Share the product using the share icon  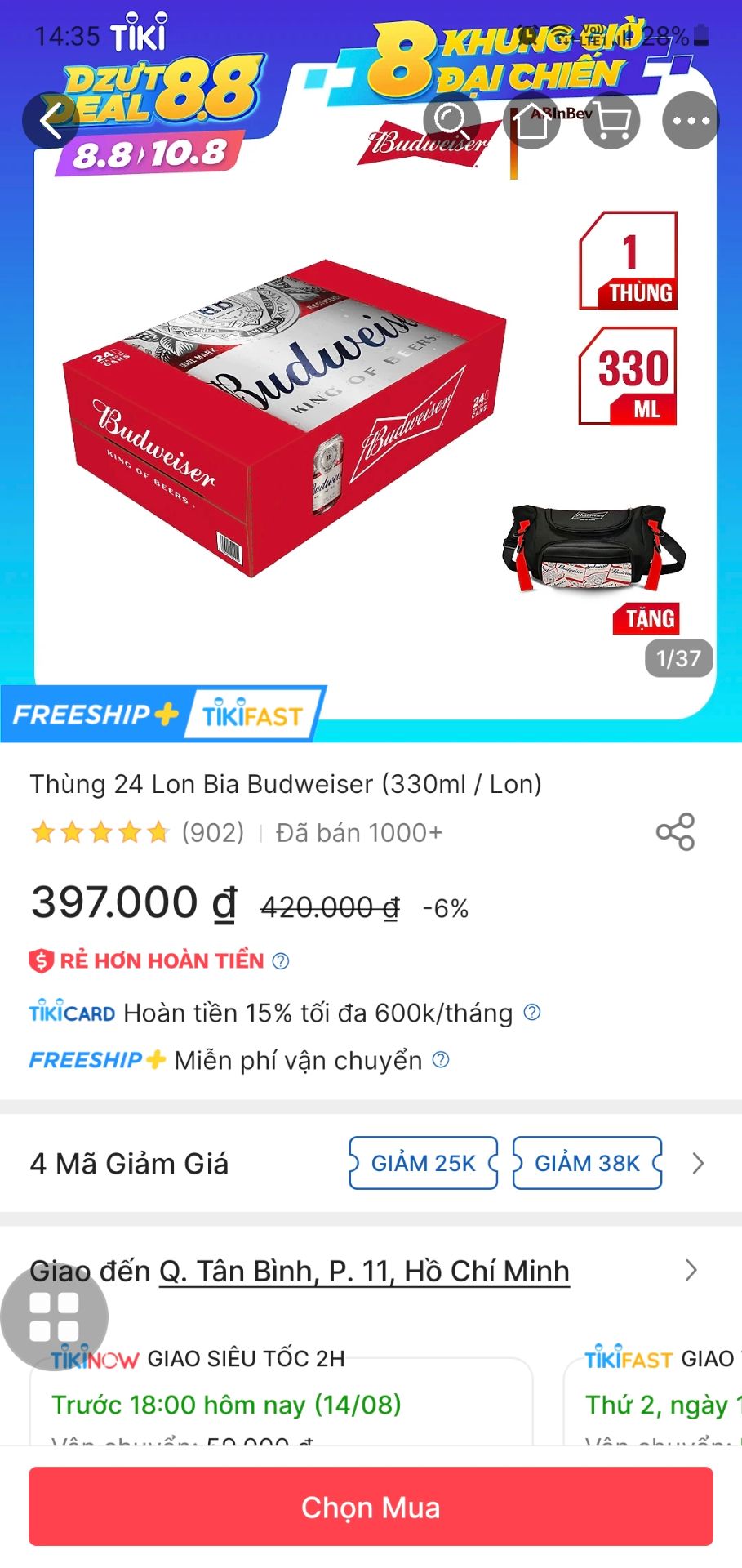pyautogui.click(x=676, y=831)
